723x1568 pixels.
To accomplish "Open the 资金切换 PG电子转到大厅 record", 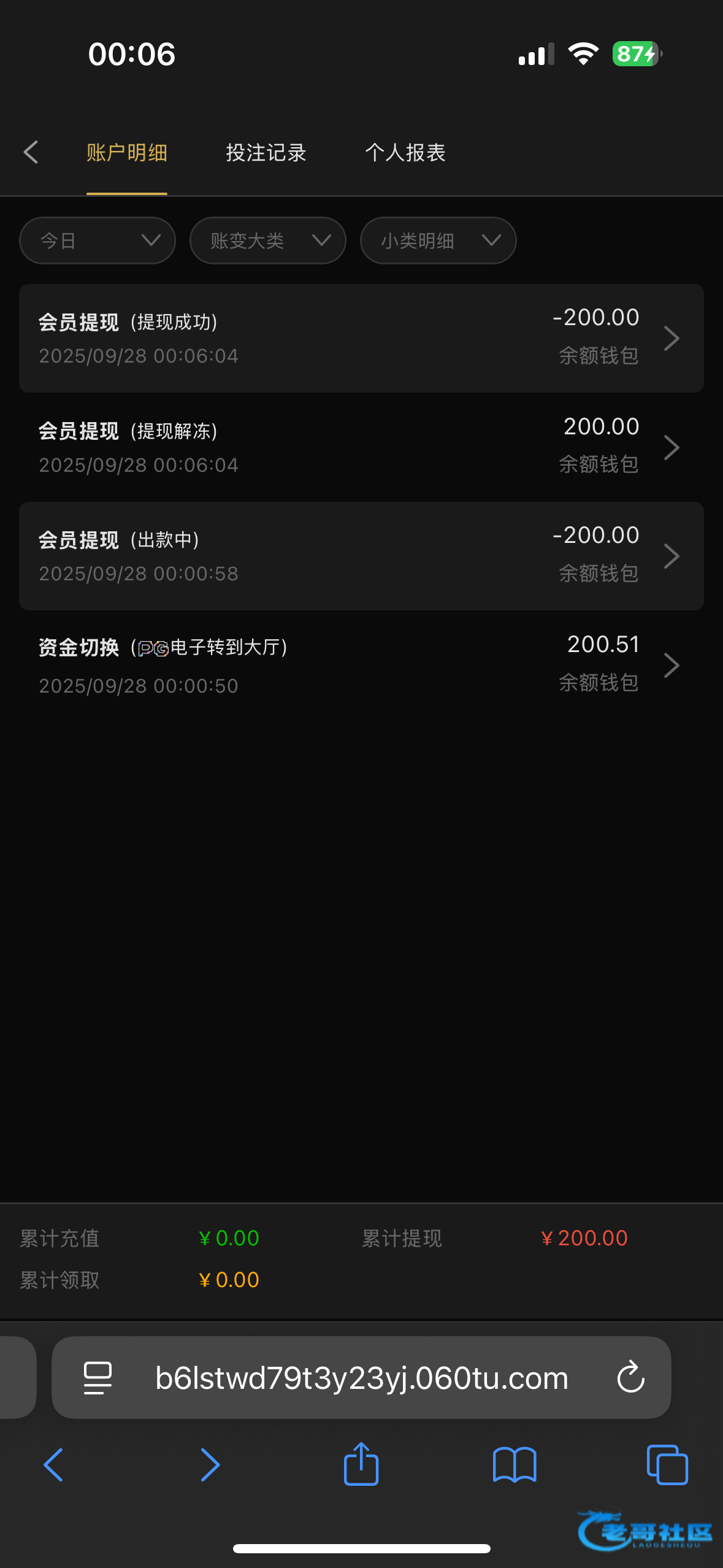I will (x=361, y=665).
